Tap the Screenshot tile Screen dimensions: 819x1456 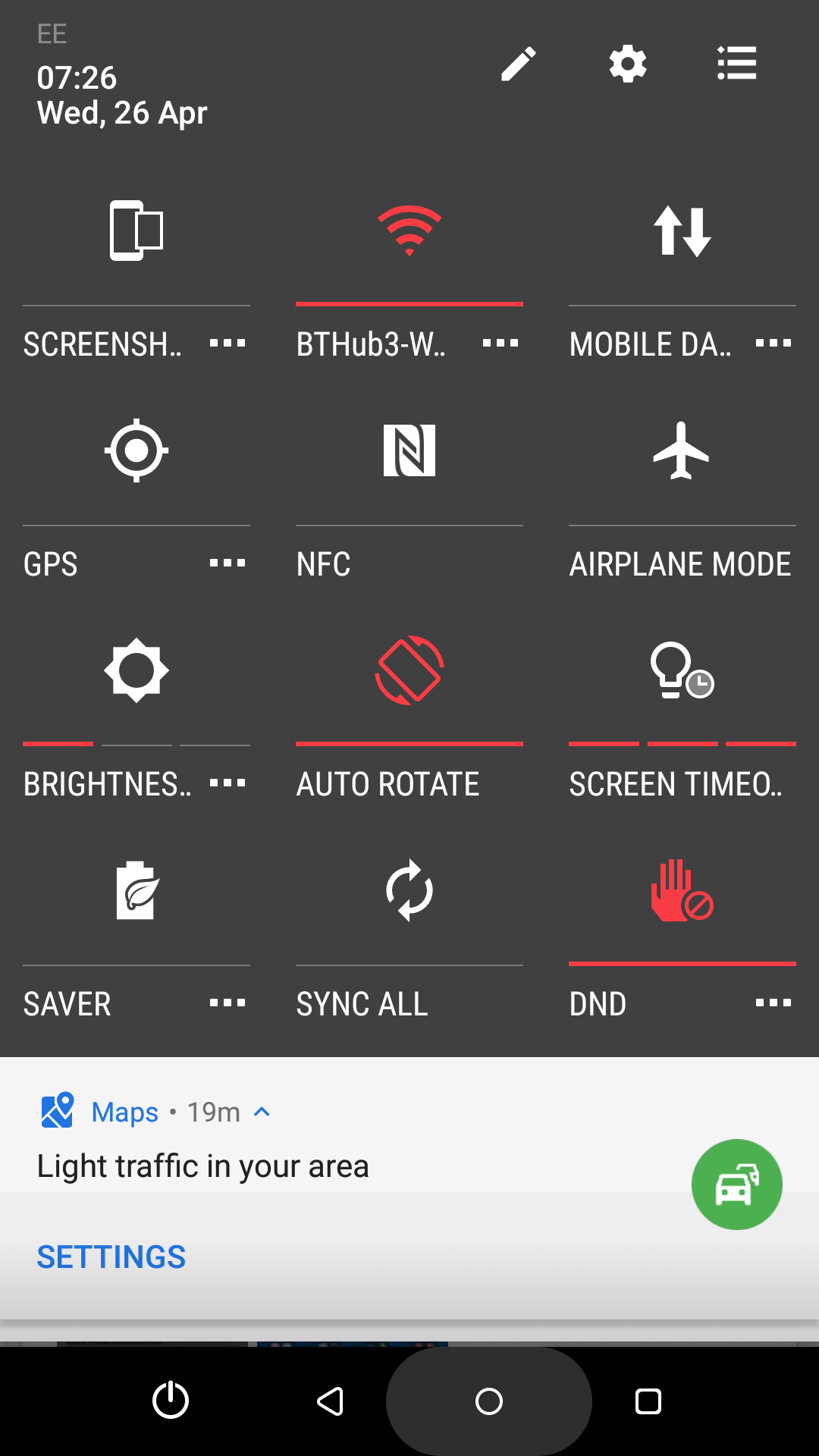click(x=136, y=231)
